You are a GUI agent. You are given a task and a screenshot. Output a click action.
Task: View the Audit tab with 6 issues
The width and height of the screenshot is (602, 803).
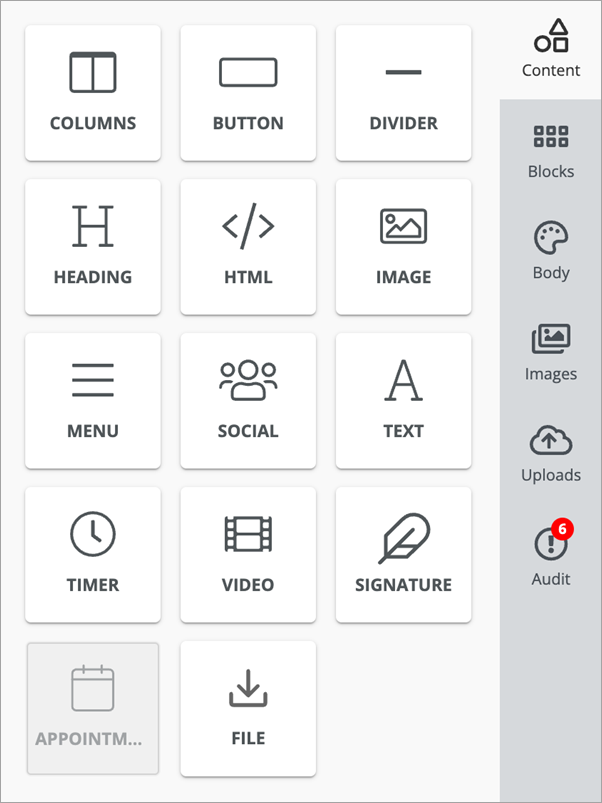(551, 556)
